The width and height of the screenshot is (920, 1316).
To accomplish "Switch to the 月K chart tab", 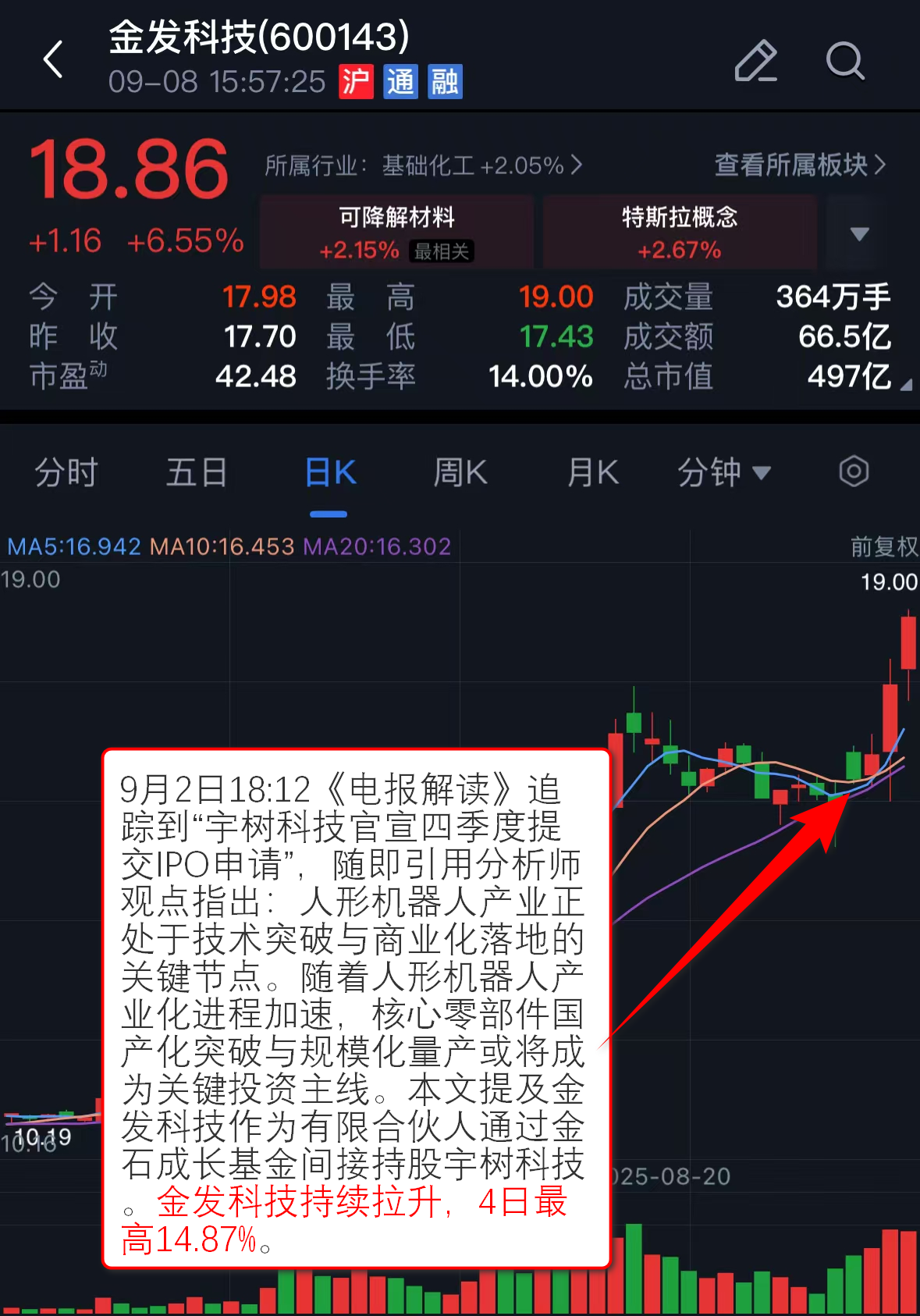I will click(593, 473).
